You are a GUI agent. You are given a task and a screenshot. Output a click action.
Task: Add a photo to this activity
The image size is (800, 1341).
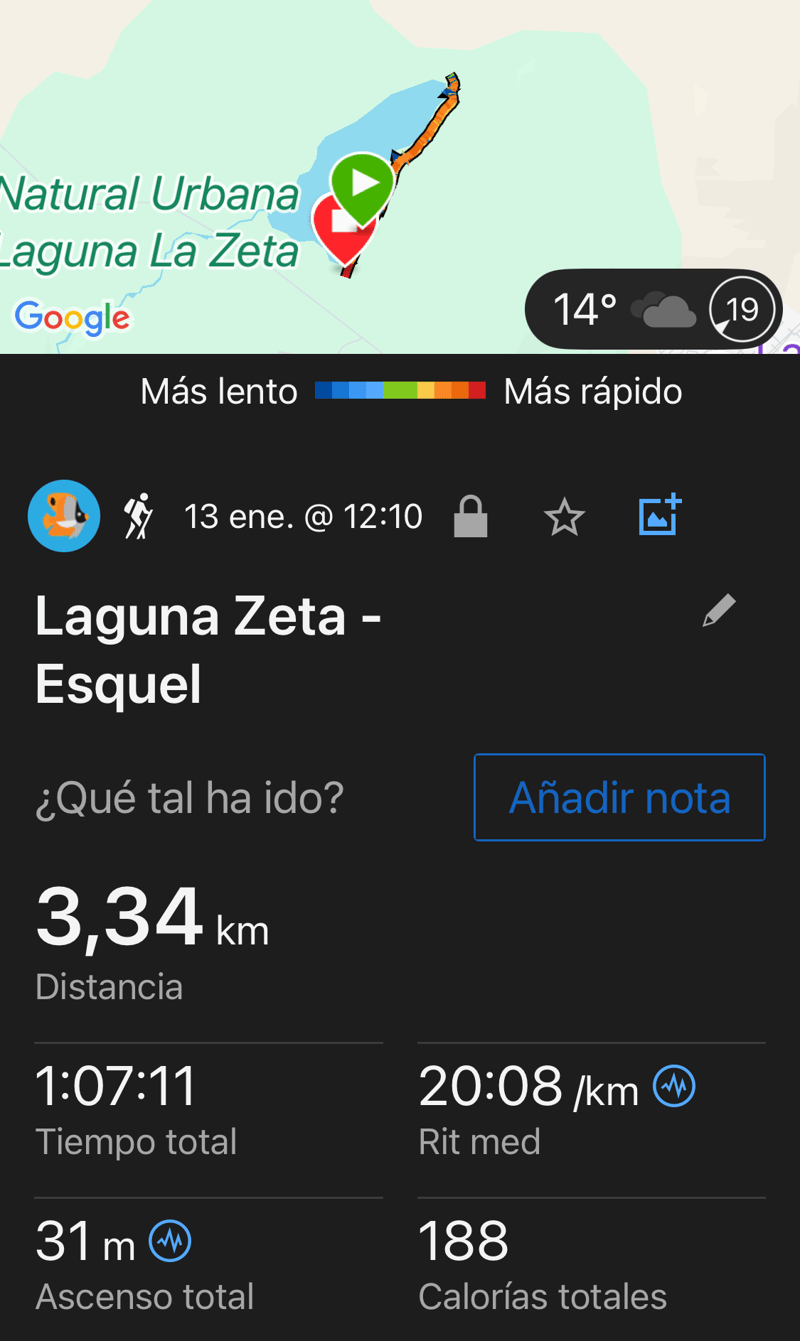pos(659,516)
